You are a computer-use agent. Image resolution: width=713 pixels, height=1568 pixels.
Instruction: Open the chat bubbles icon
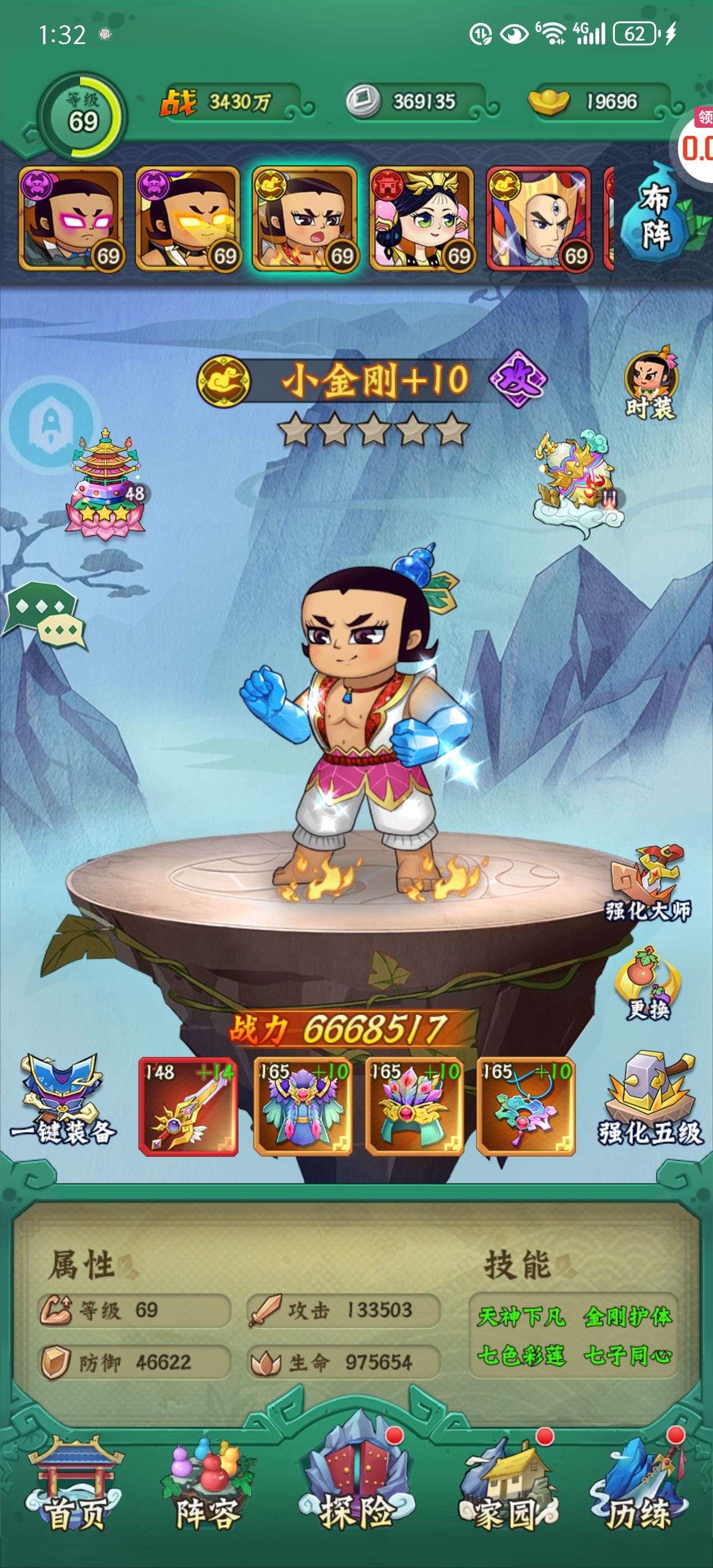click(x=46, y=616)
